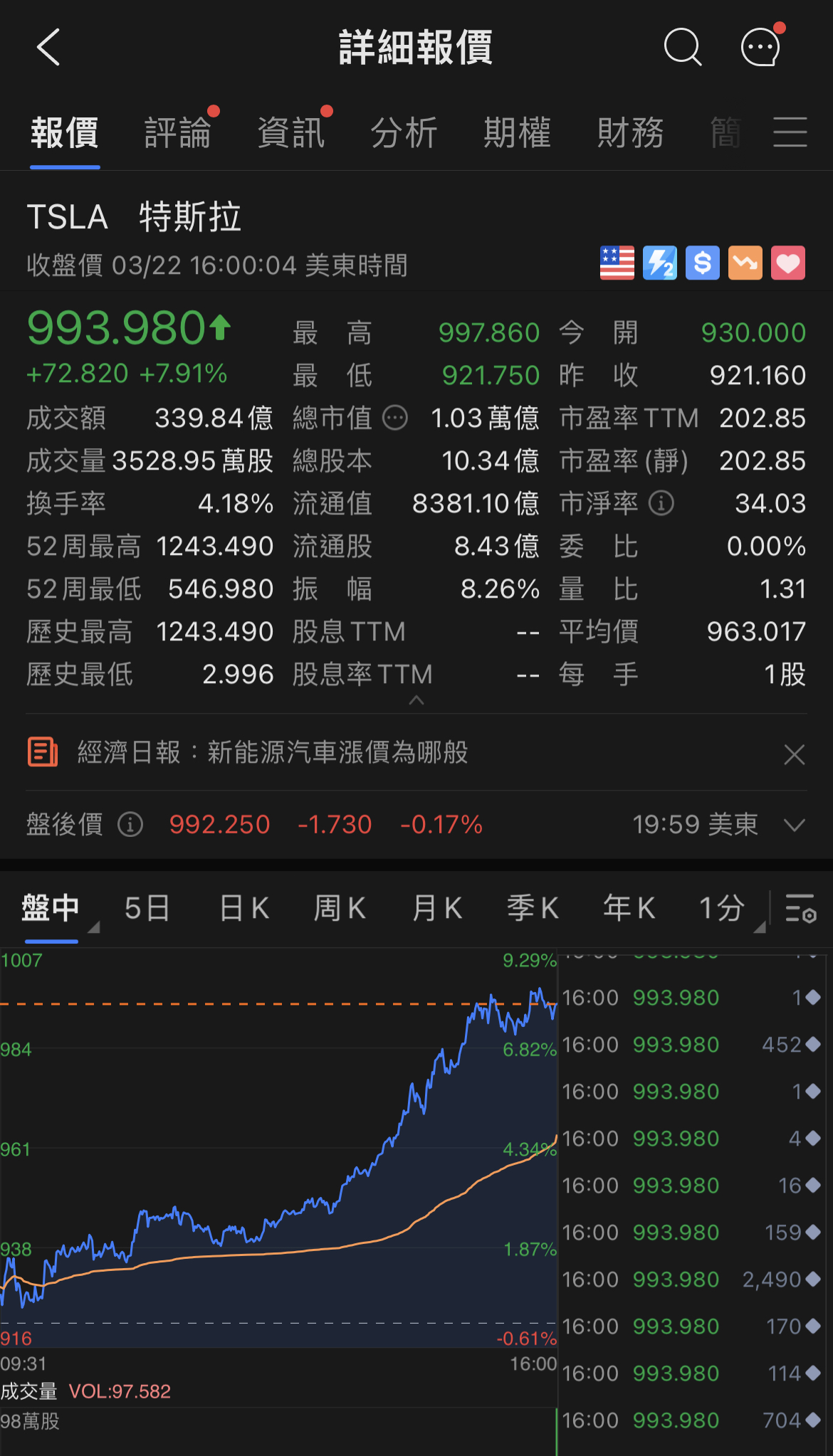Screen dimensions: 833x1456
Task: Show the 日K candlestick chart
Action: pyautogui.click(x=244, y=909)
